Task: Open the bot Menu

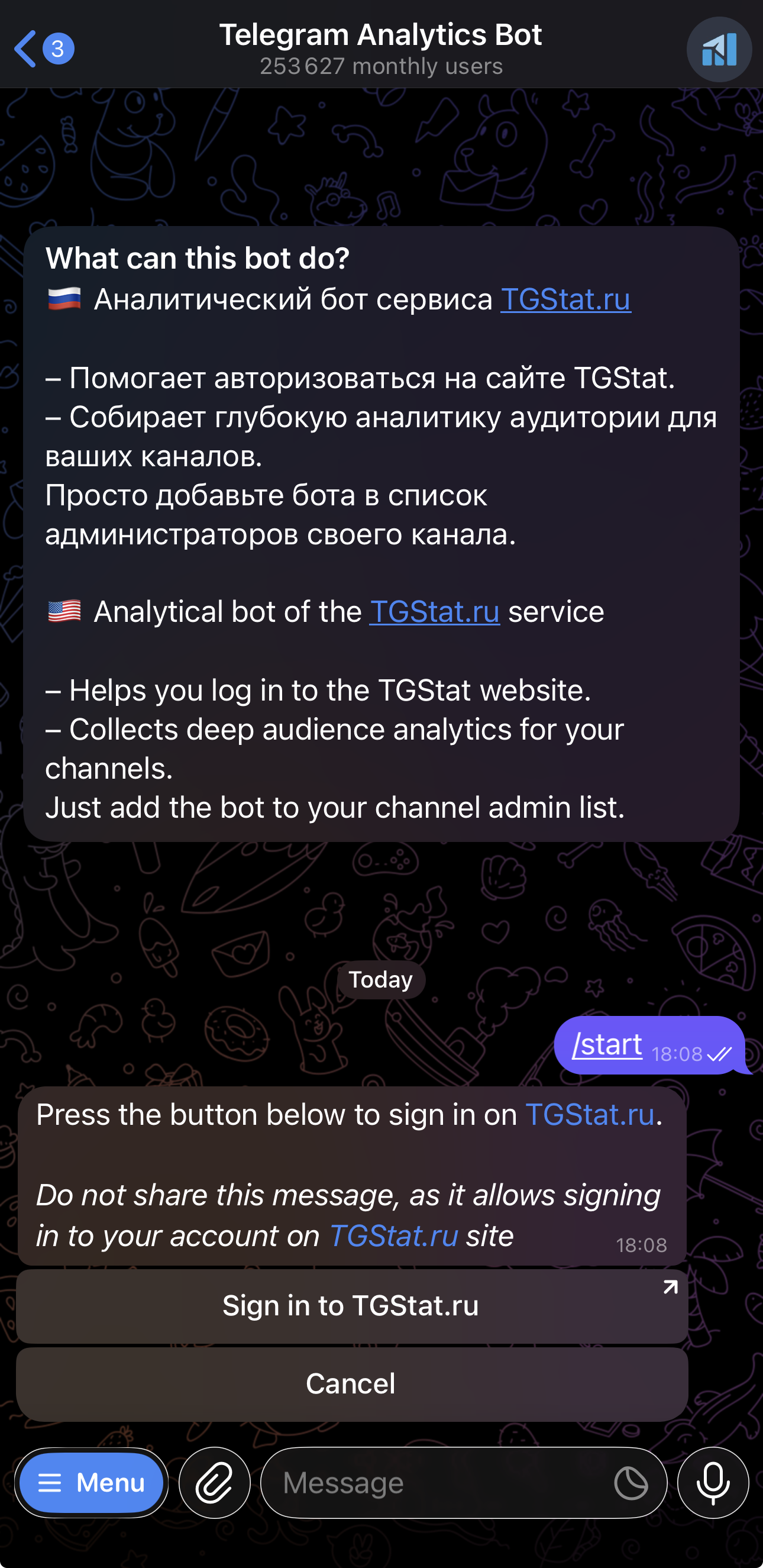Action: pyautogui.click(x=91, y=1483)
